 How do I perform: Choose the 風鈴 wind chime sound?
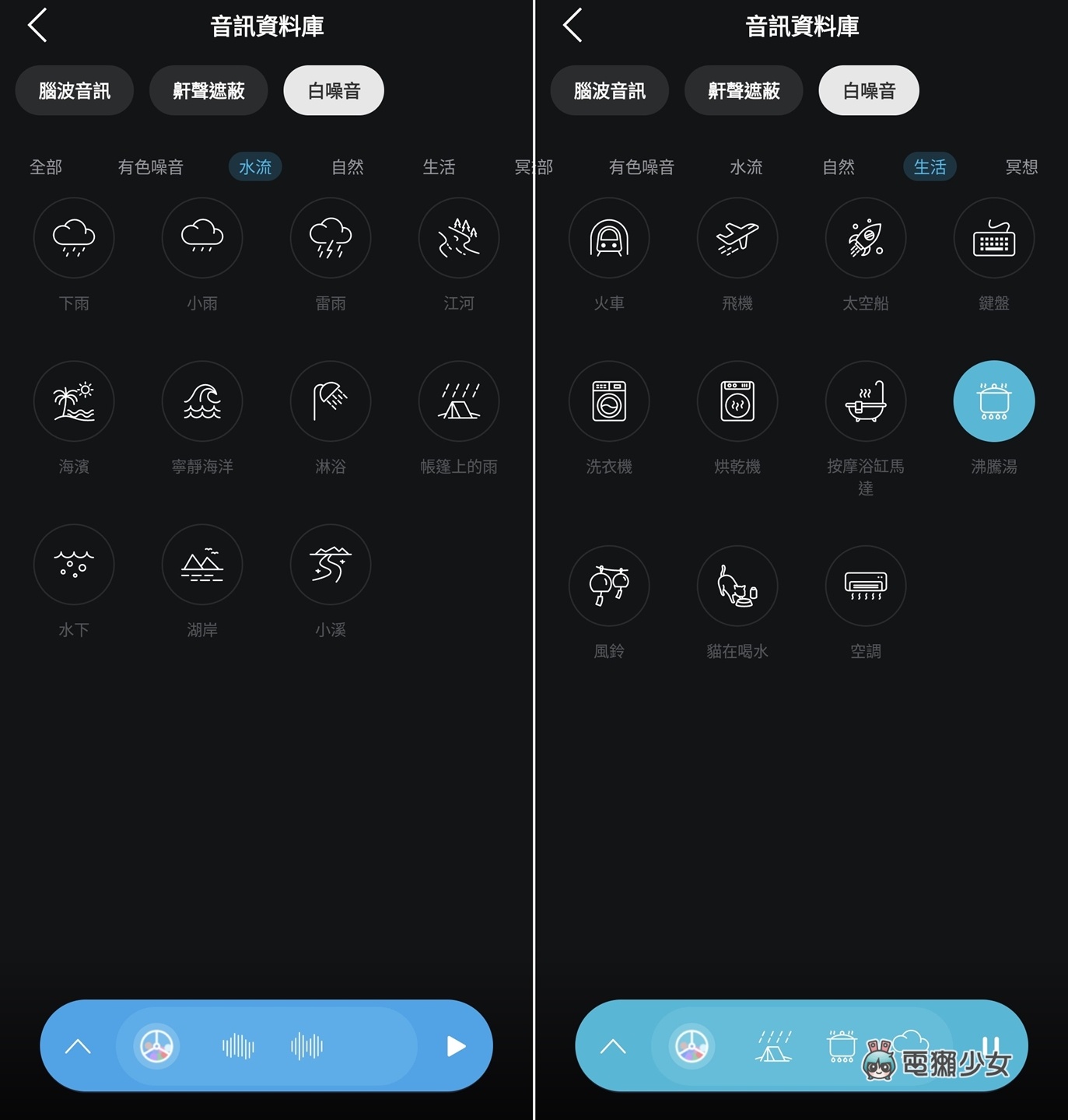[609, 586]
